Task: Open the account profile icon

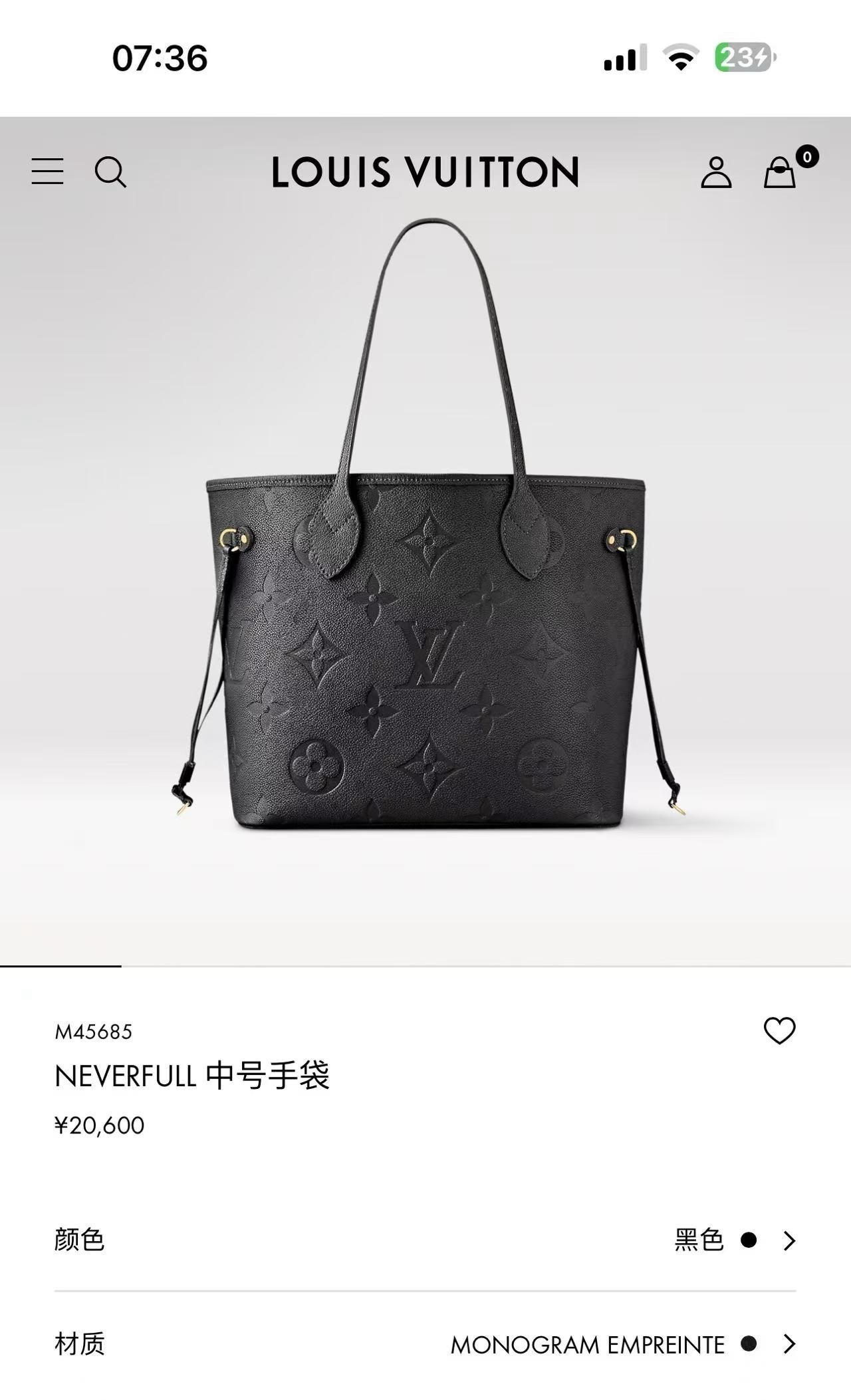Action: 716,172
